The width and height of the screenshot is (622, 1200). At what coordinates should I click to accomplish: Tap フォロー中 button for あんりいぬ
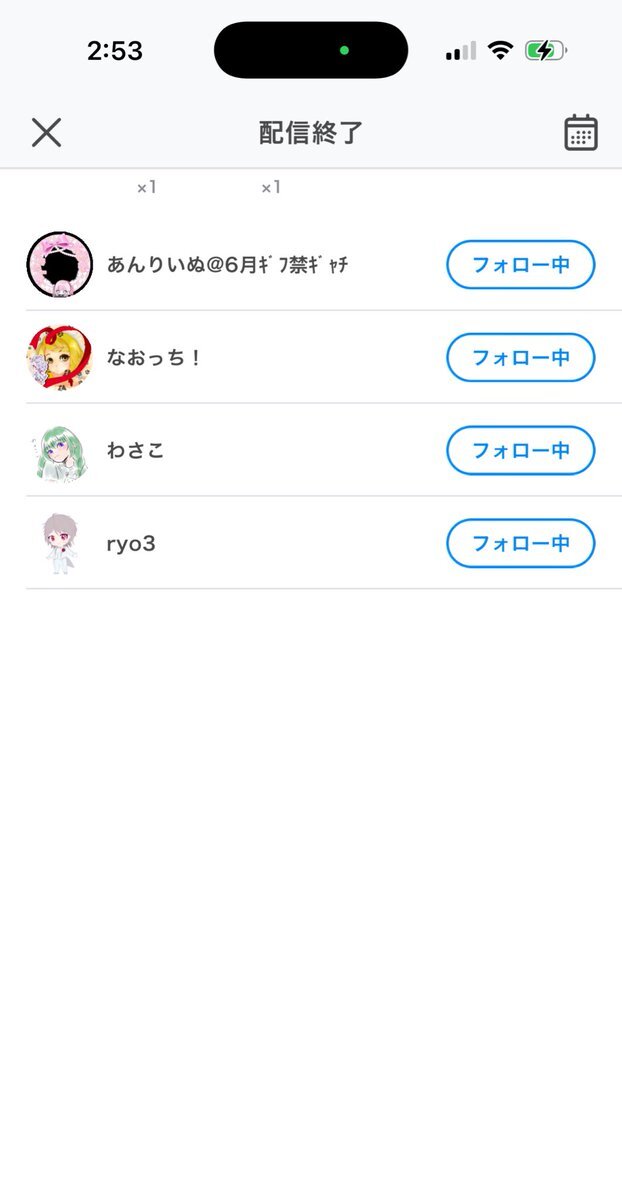pyautogui.click(x=520, y=265)
